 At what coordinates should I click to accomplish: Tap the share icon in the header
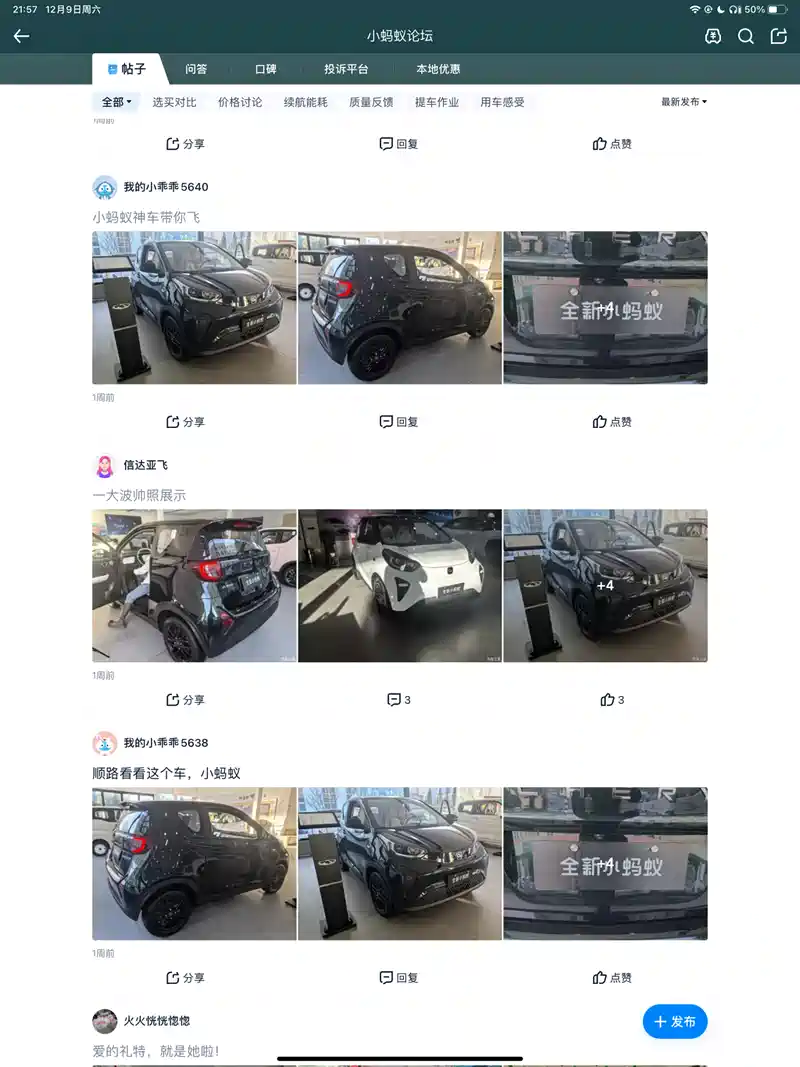779,36
